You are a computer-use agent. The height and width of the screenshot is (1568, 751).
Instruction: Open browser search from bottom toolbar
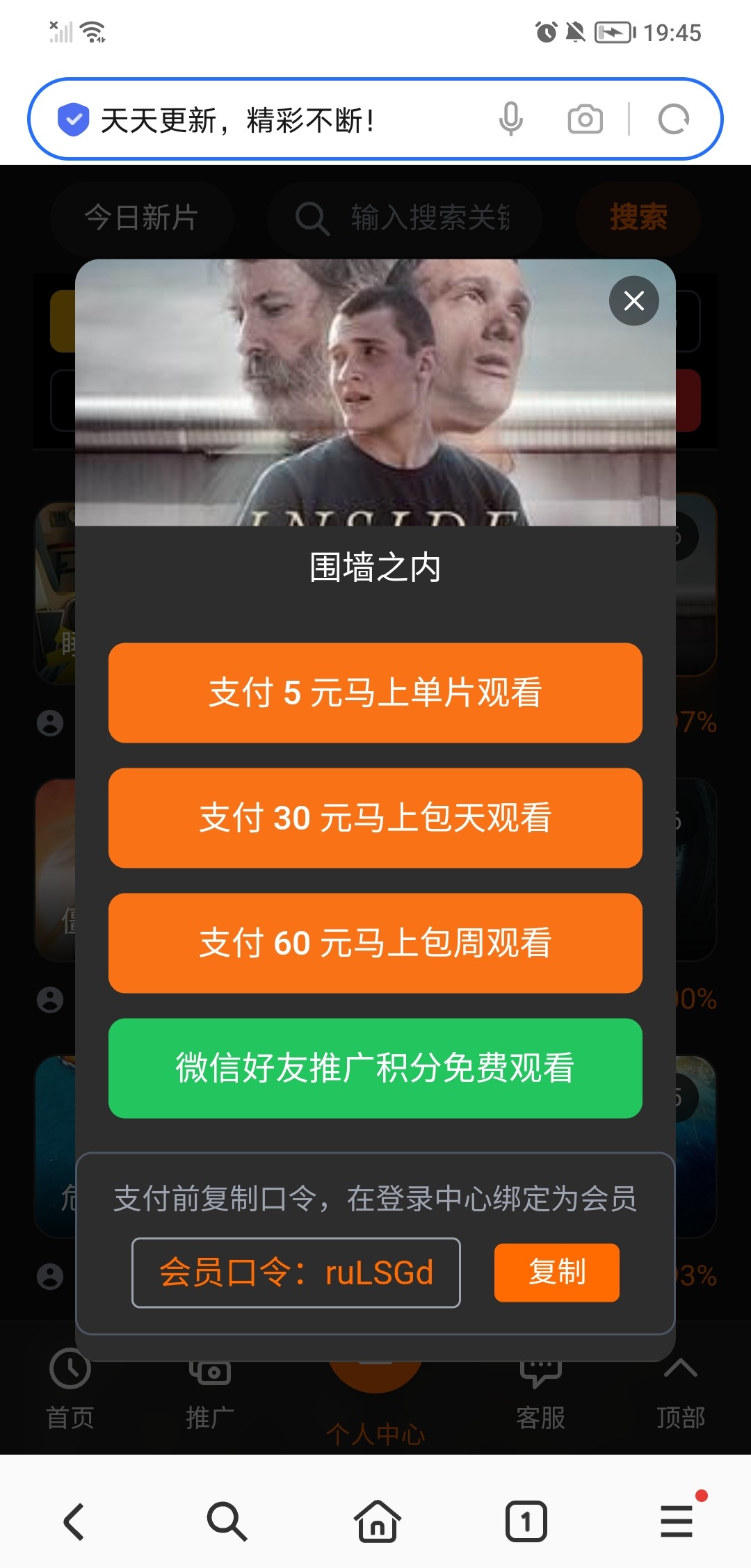coord(227,1521)
